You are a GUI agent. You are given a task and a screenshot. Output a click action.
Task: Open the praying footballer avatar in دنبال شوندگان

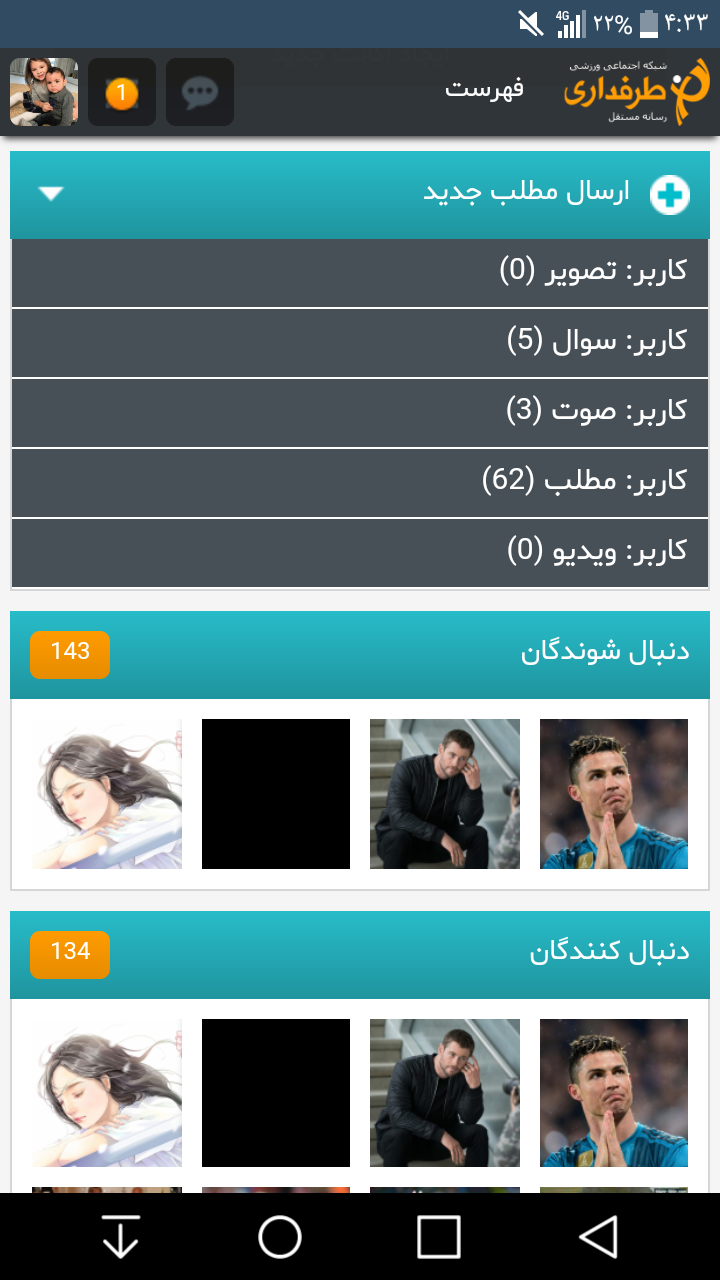pos(614,794)
